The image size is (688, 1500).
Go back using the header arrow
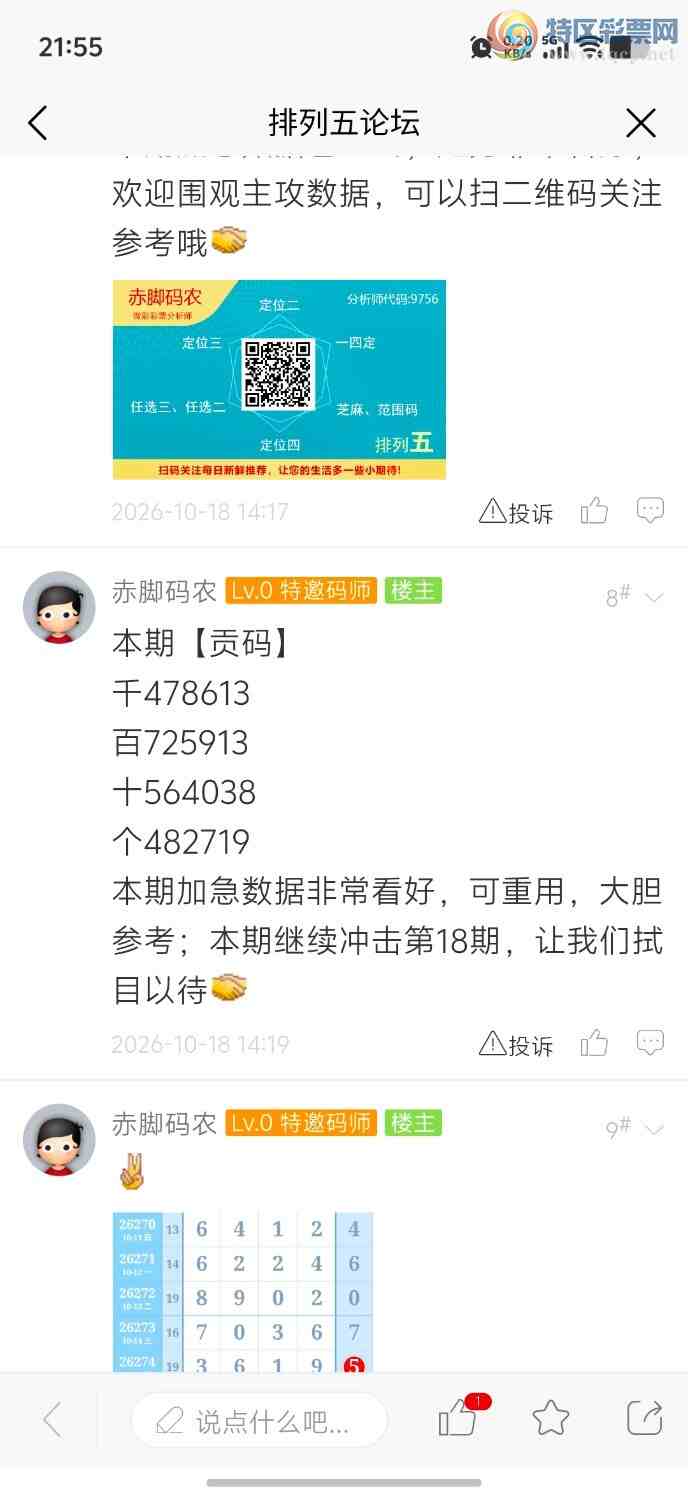point(38,124)
